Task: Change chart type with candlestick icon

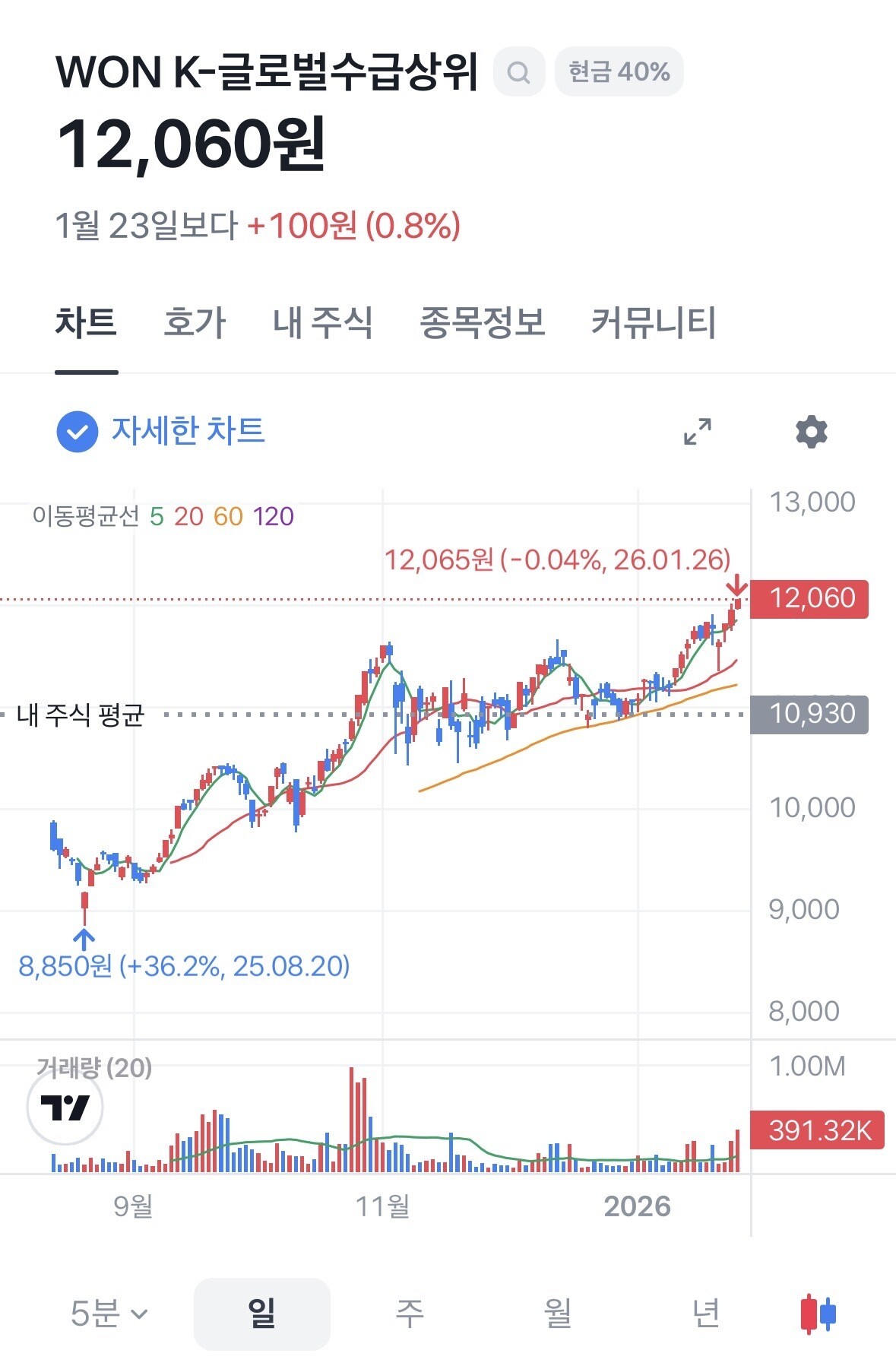Action: point(818,1314)
